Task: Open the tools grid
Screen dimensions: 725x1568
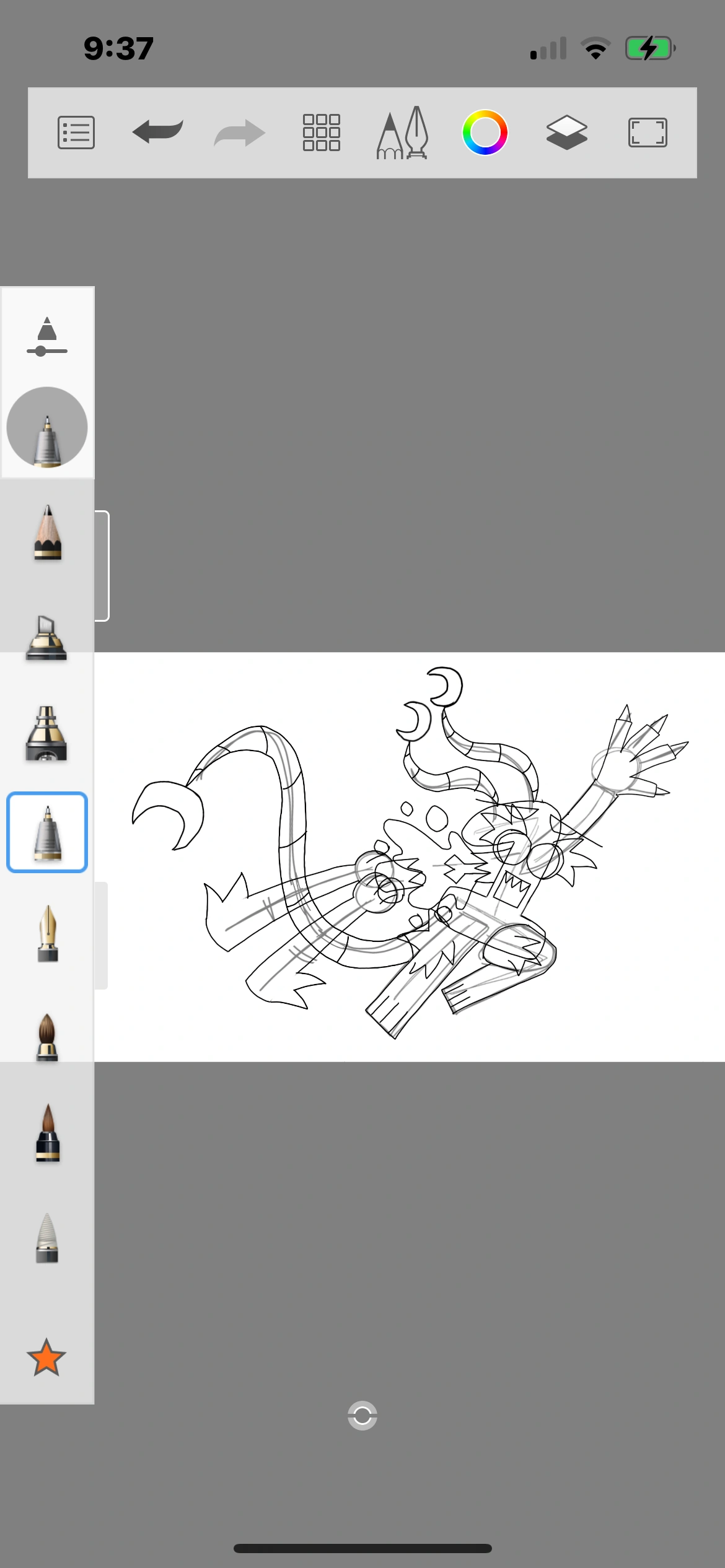Action: click(x=321, y=133)
